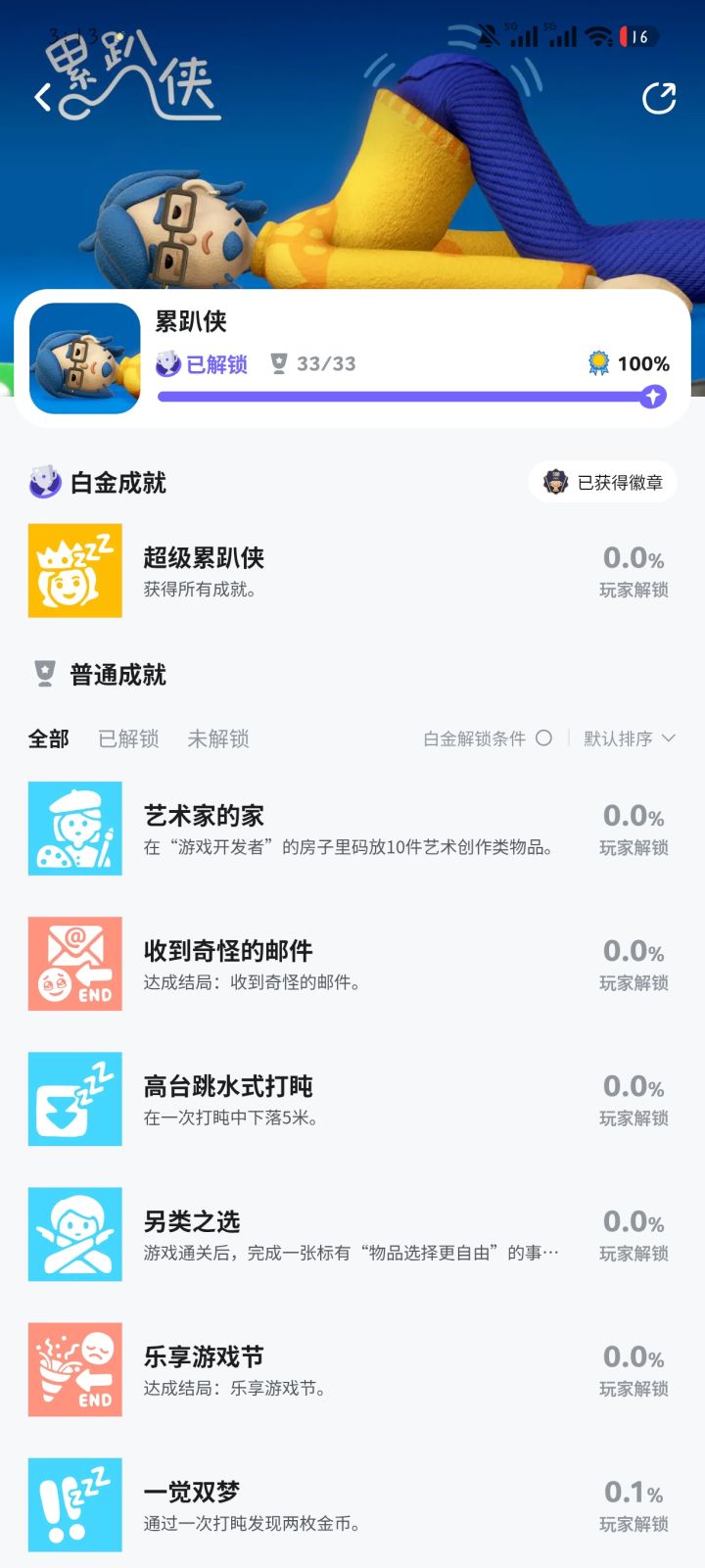
Task: Click the trophy icon next to 33/33
Action: 280,363
